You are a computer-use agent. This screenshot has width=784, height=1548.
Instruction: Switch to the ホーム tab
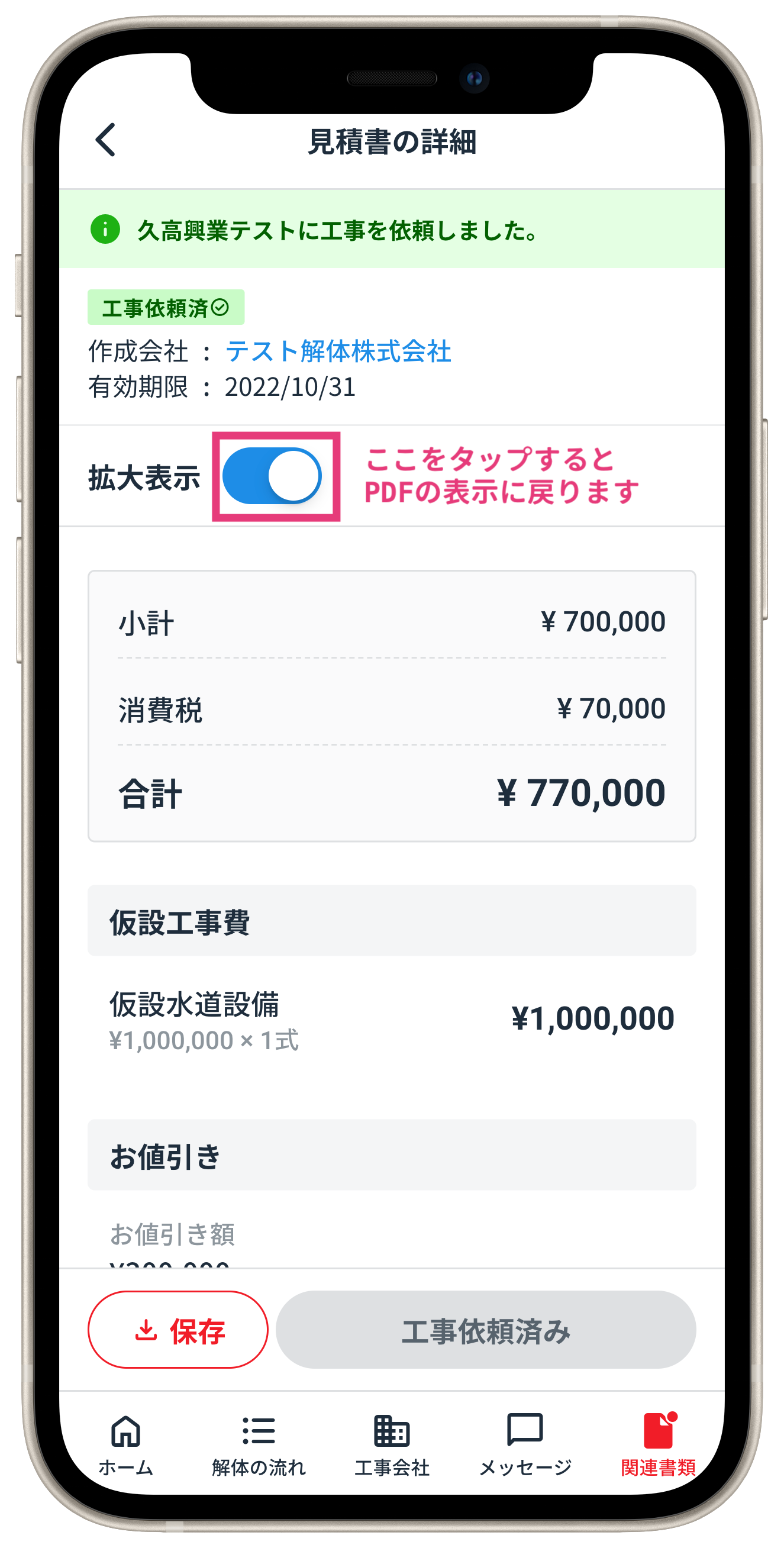[126, 1443]
